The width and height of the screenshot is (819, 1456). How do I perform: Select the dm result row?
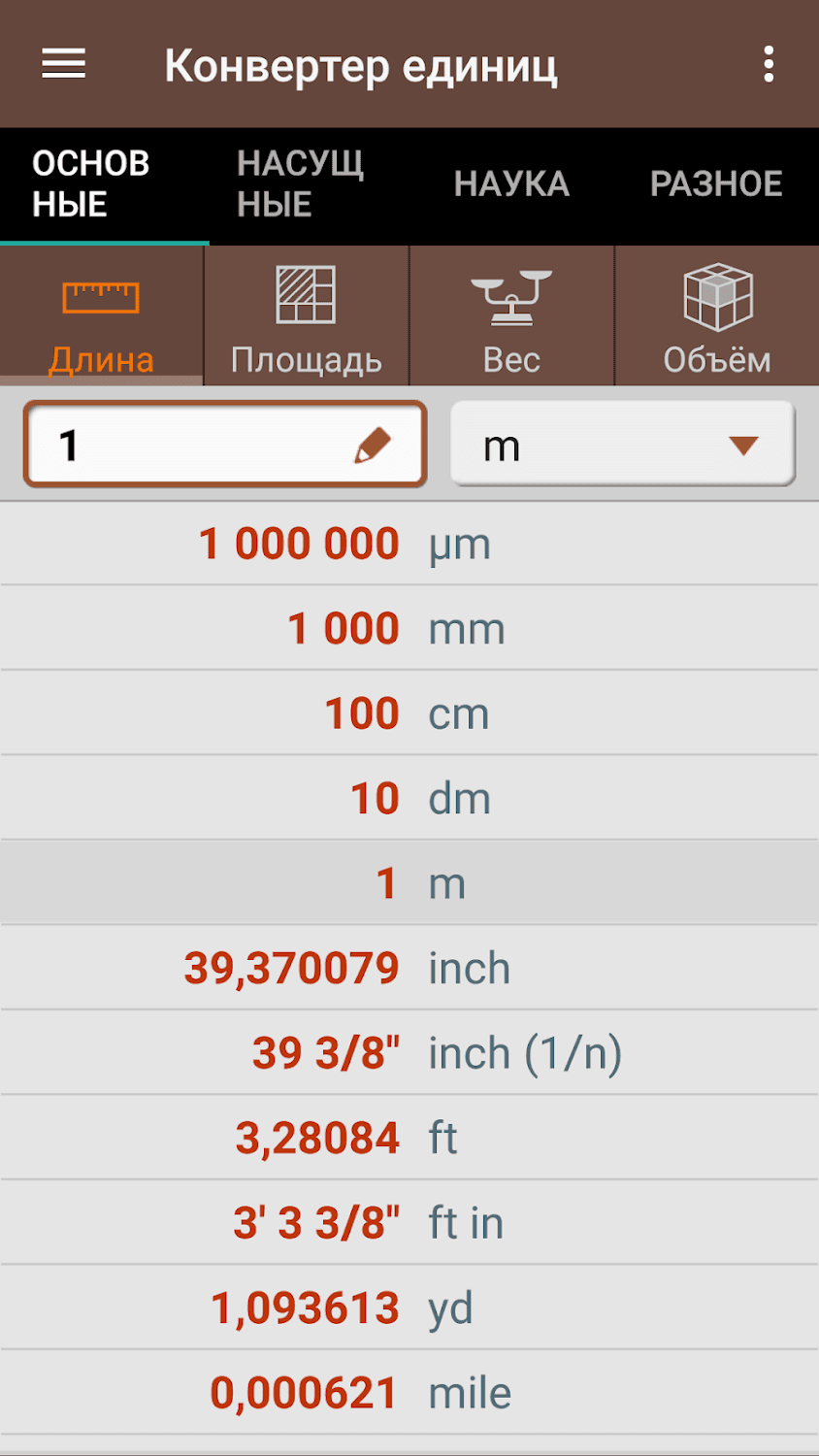(x=409, y=798)
